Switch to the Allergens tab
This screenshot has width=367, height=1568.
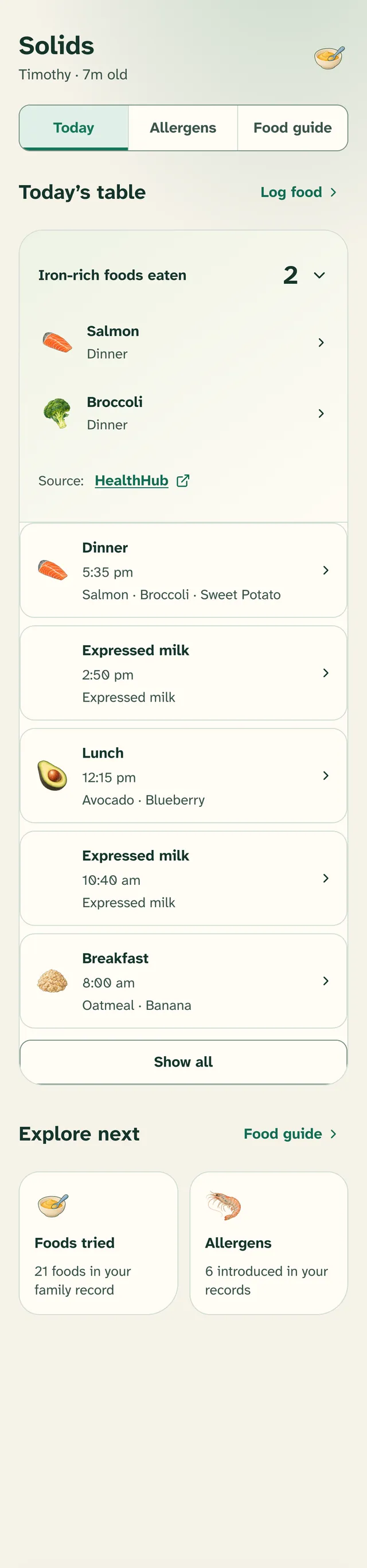(182, 128)
